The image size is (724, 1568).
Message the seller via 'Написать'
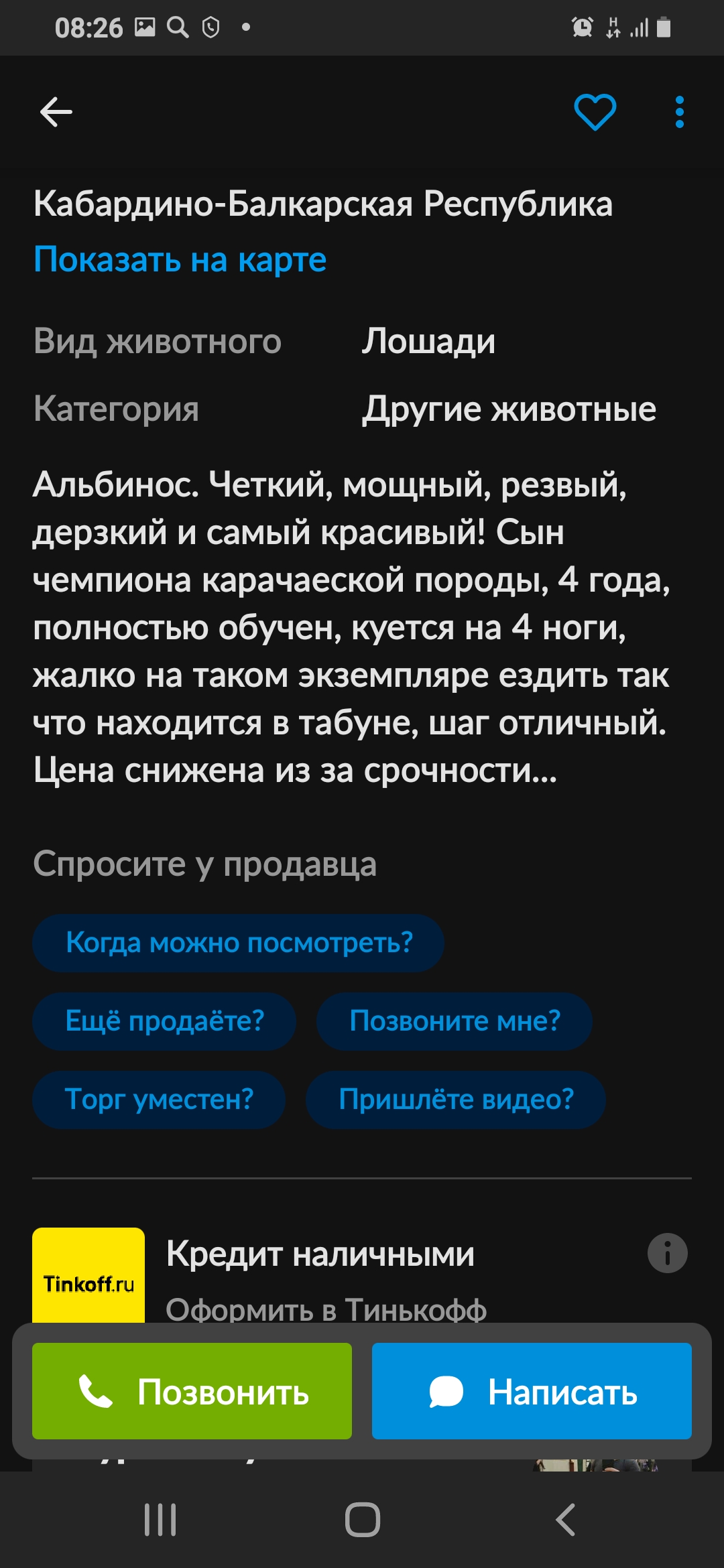click(532, 1391)
